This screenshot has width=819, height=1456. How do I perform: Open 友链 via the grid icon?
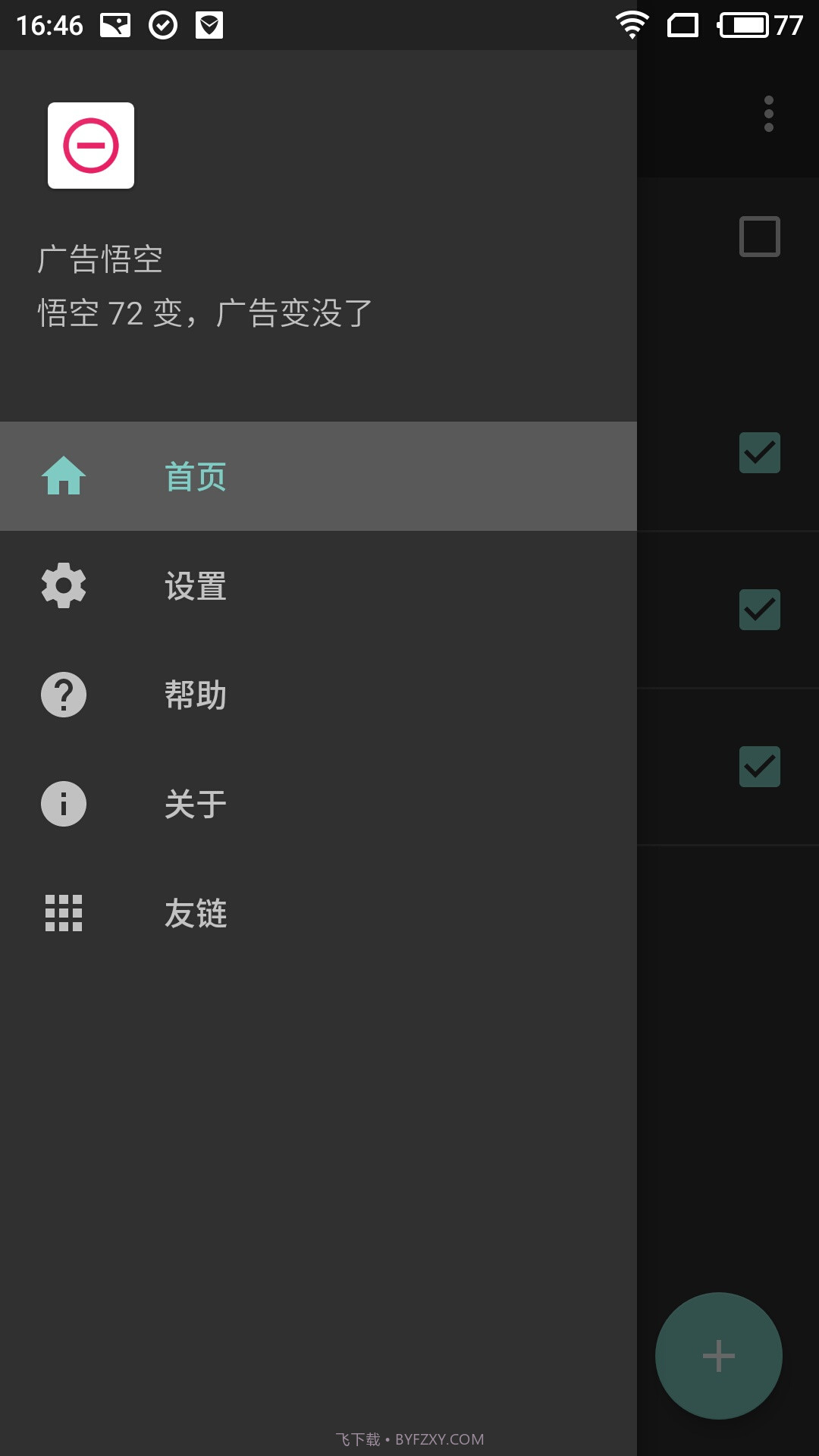tap(64, 914)
